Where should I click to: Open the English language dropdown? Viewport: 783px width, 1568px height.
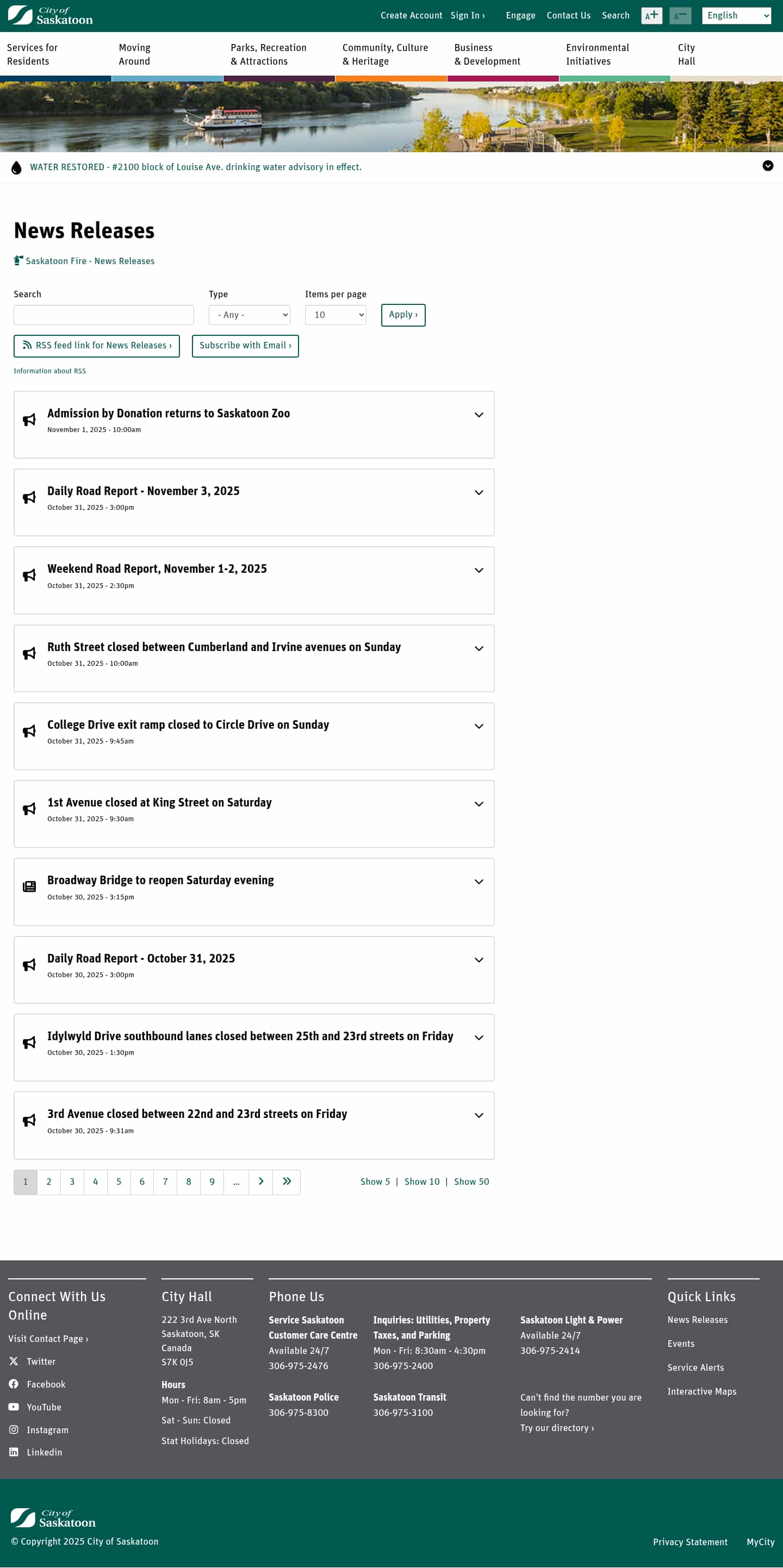click(736, 16)
